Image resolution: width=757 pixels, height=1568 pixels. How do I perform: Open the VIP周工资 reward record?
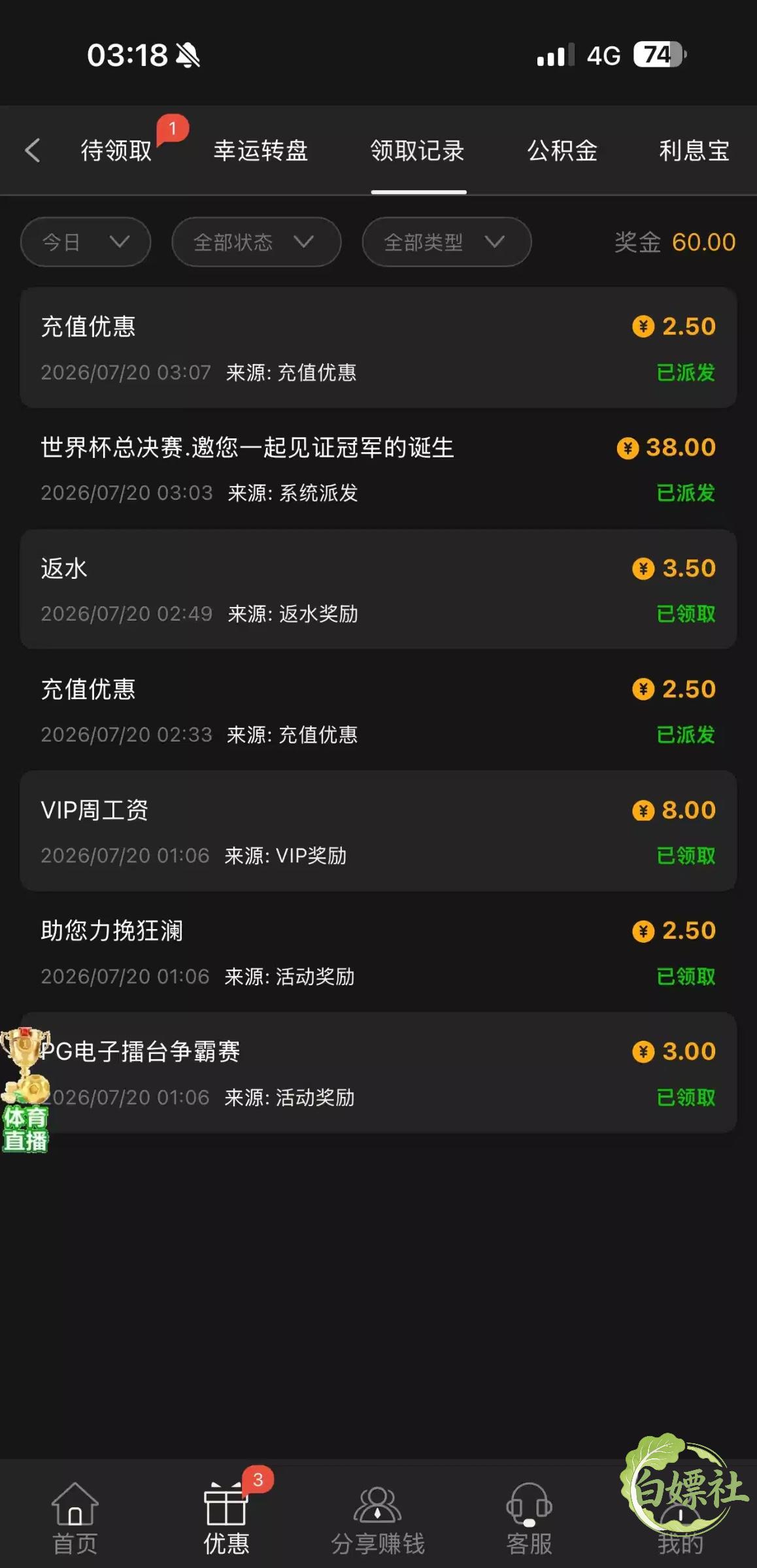[x=378, y=831]
